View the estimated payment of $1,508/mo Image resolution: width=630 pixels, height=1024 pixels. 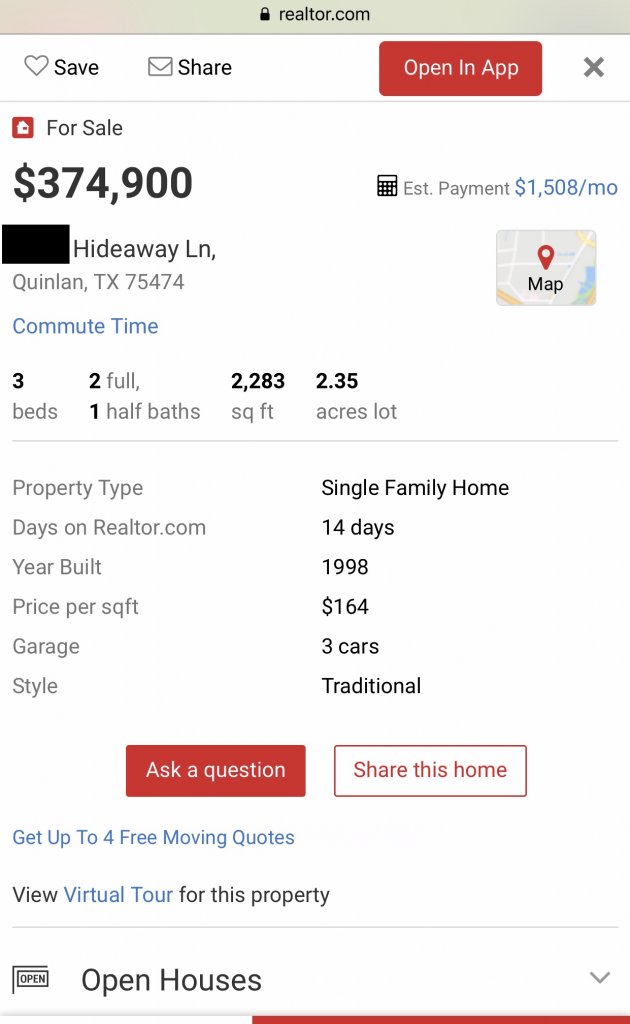[565, 187]
